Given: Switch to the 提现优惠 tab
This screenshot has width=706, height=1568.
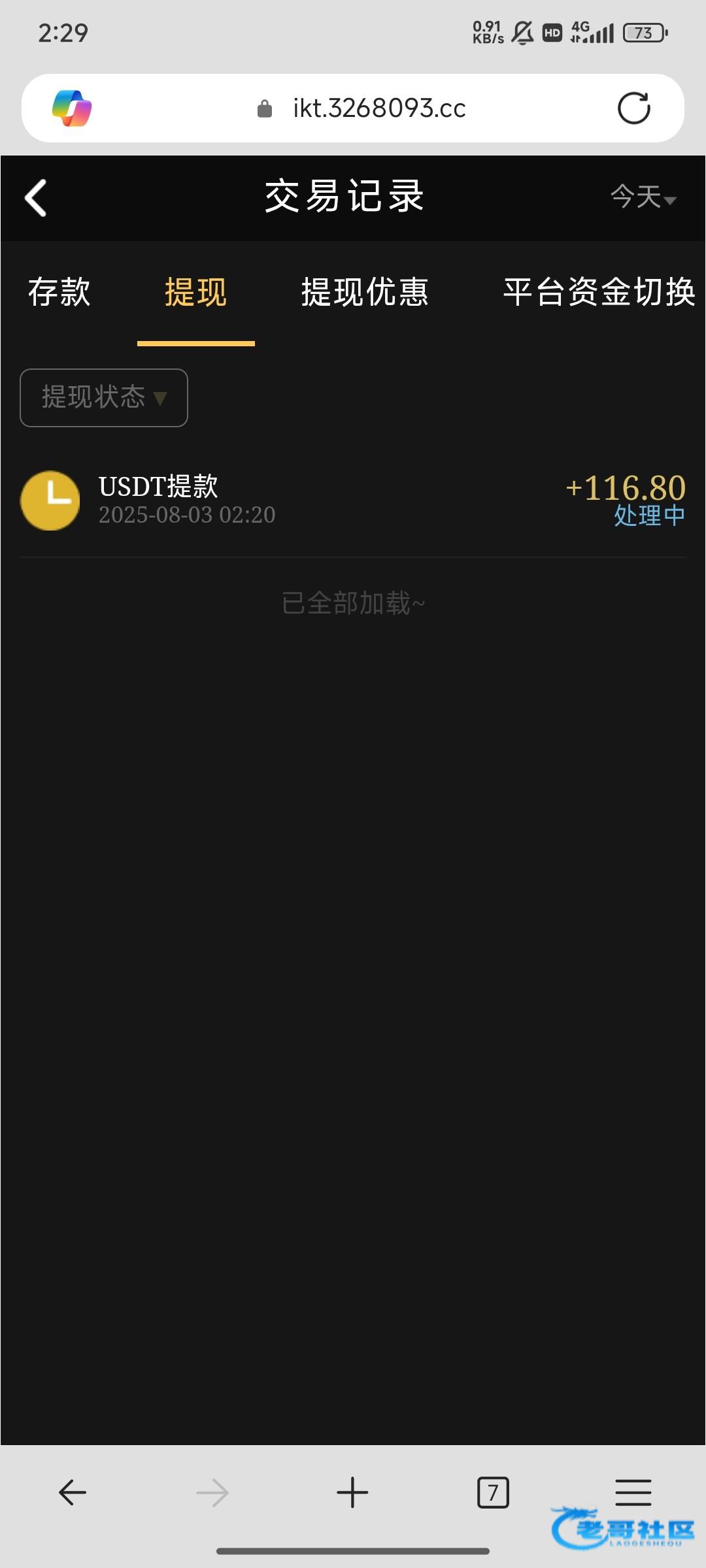Looking at the screenshot, I should point(365,291).
